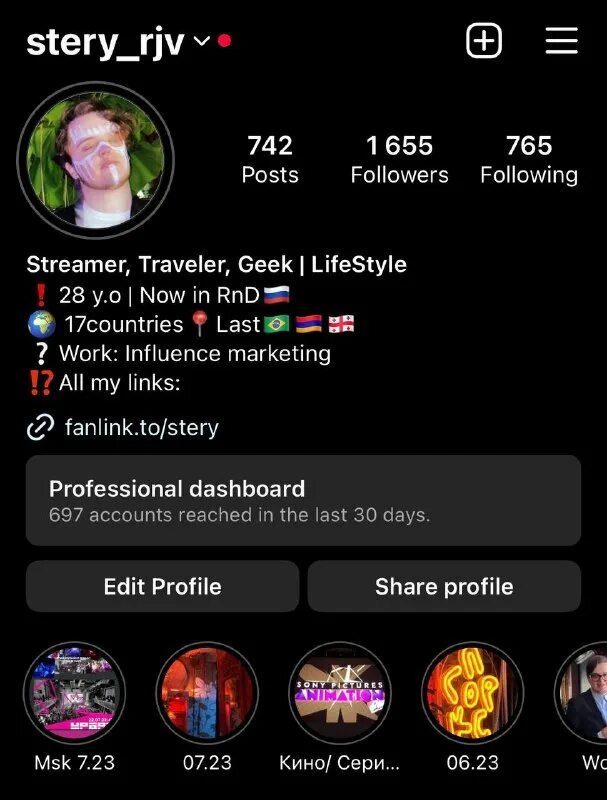Open the account switcher next to stery_rjv
Image resolution: width=607 pixels, height=800 pixels.
click(201, 42)
